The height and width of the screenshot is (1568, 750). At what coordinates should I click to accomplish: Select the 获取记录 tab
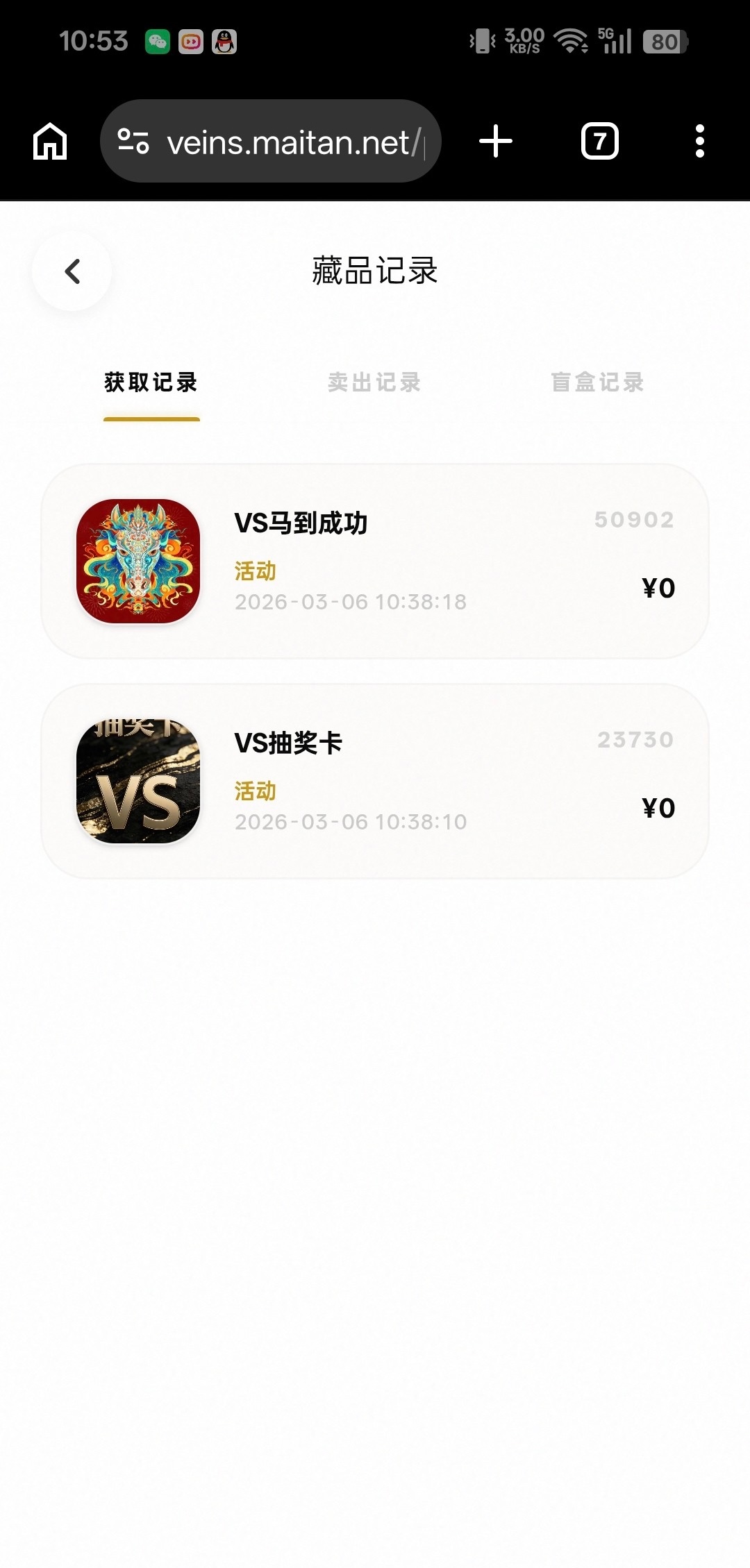click(151, 382)
